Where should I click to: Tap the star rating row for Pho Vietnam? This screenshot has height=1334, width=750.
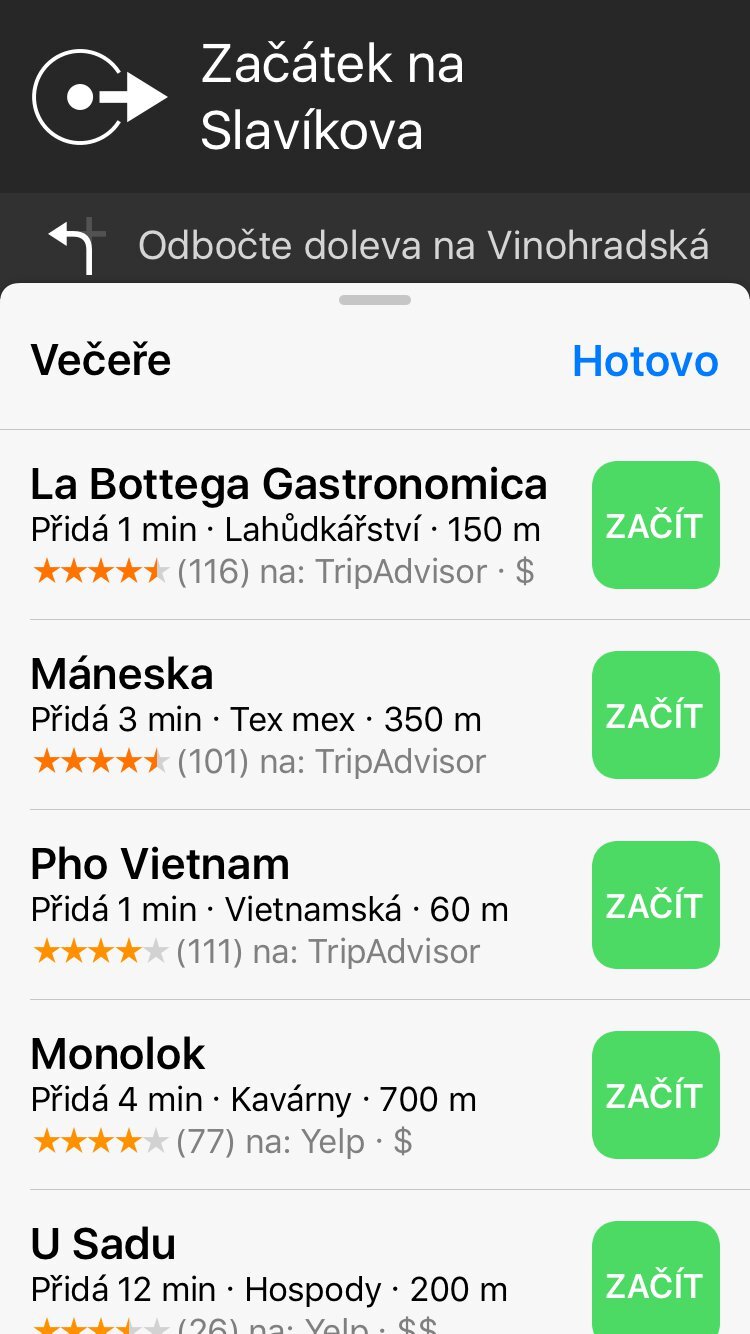[x=100, y=951]
